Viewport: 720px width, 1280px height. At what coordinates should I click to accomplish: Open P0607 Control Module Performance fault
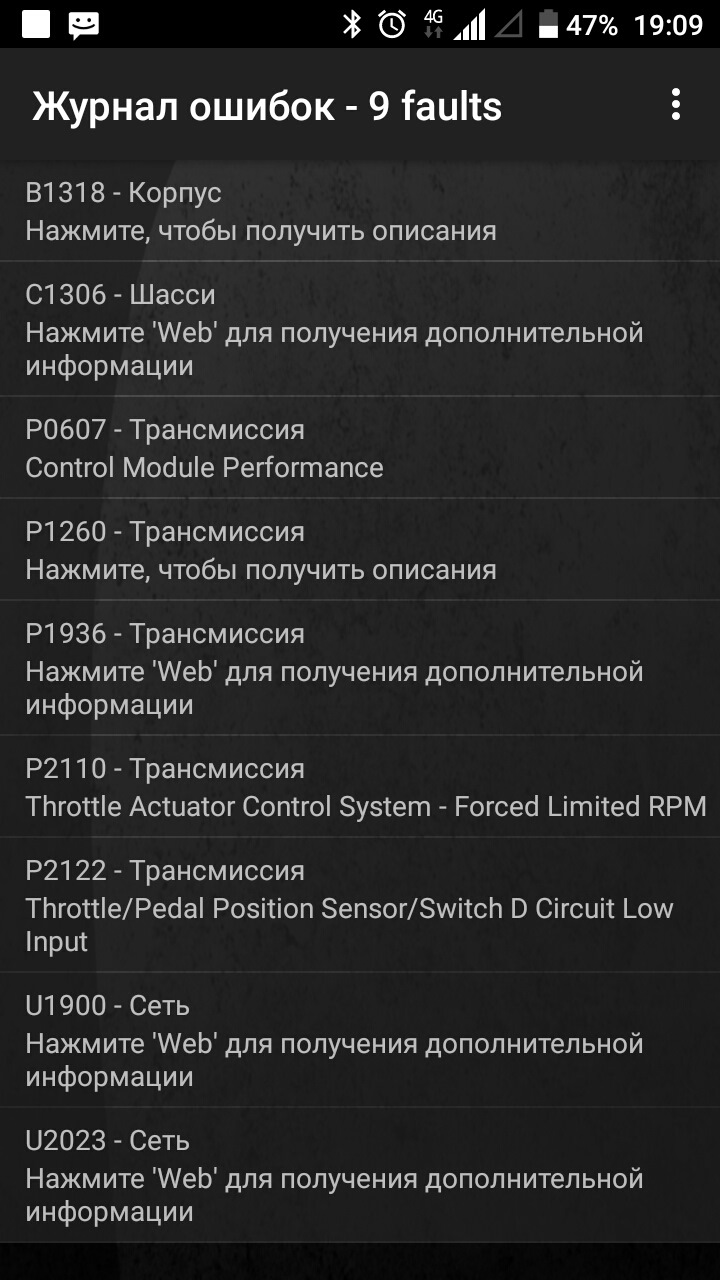(360, 448)
